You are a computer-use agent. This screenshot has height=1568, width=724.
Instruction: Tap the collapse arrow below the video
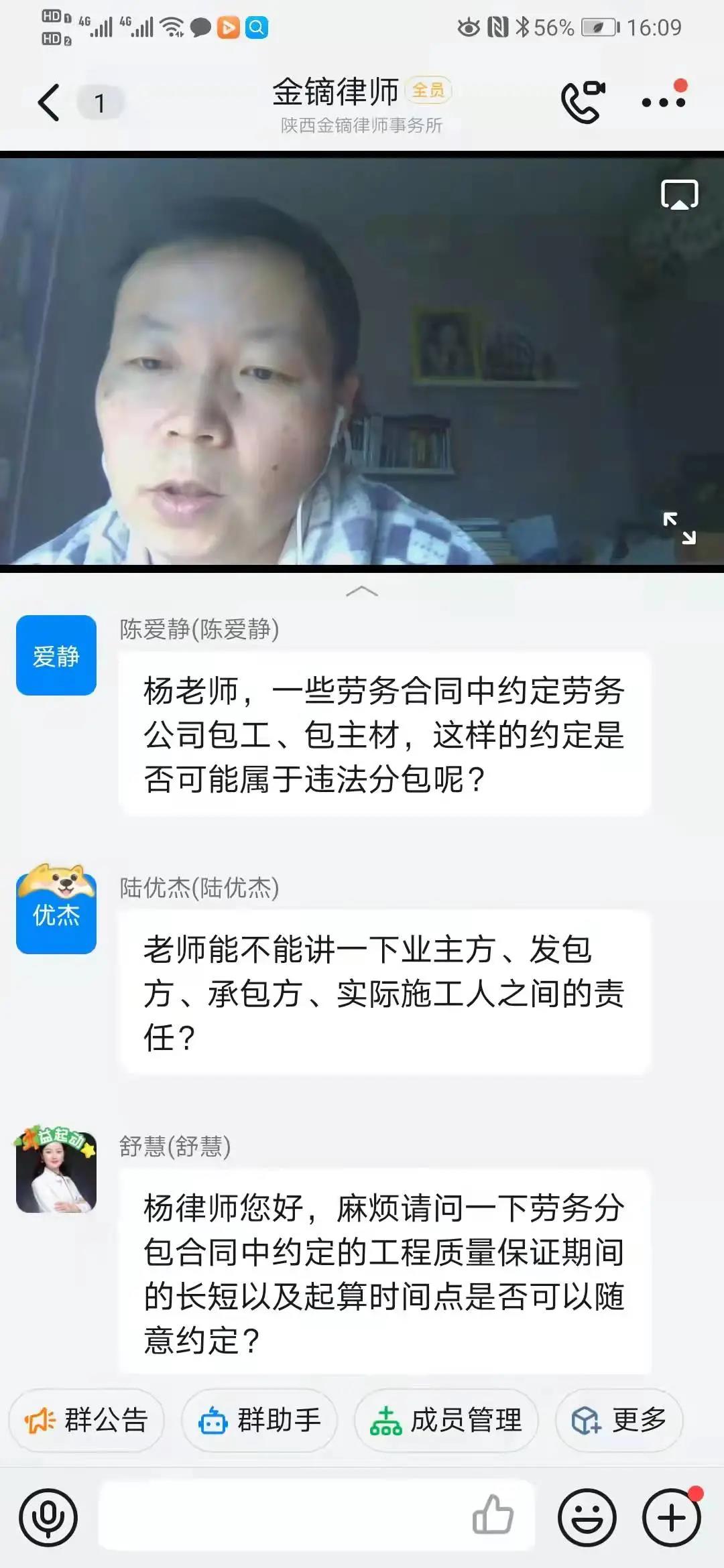362,591
